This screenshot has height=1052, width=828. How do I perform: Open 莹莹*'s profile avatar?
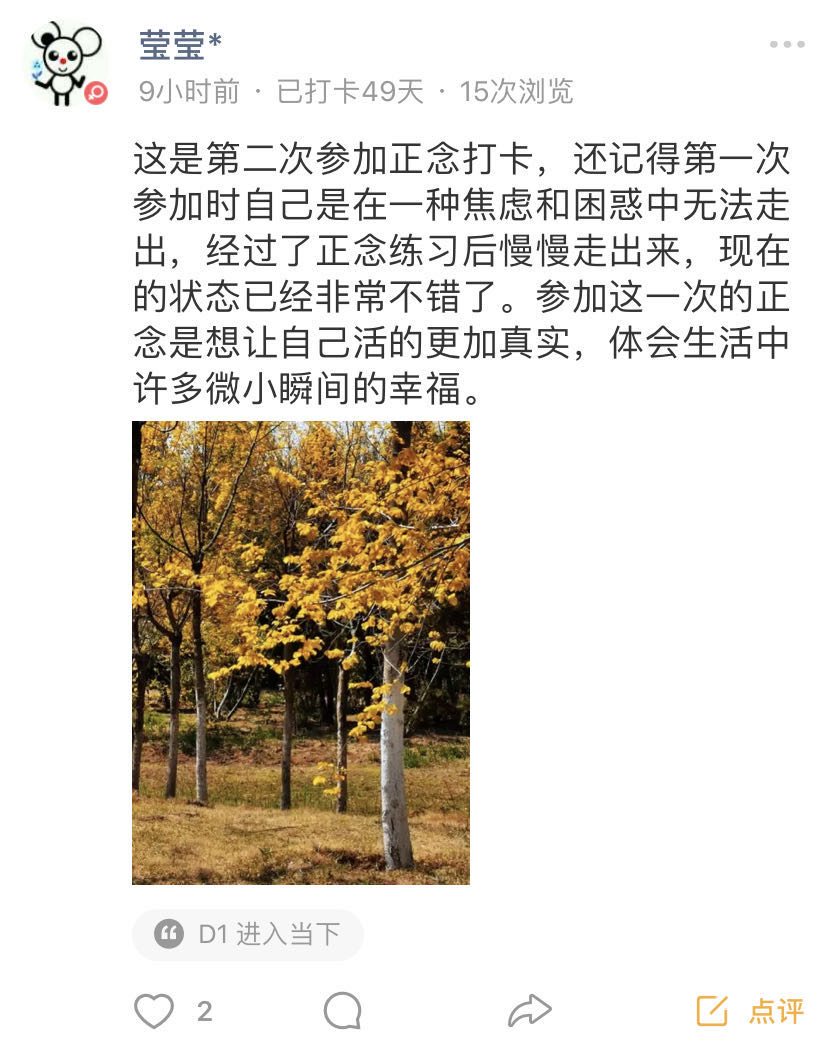click(x=66, y=64)
